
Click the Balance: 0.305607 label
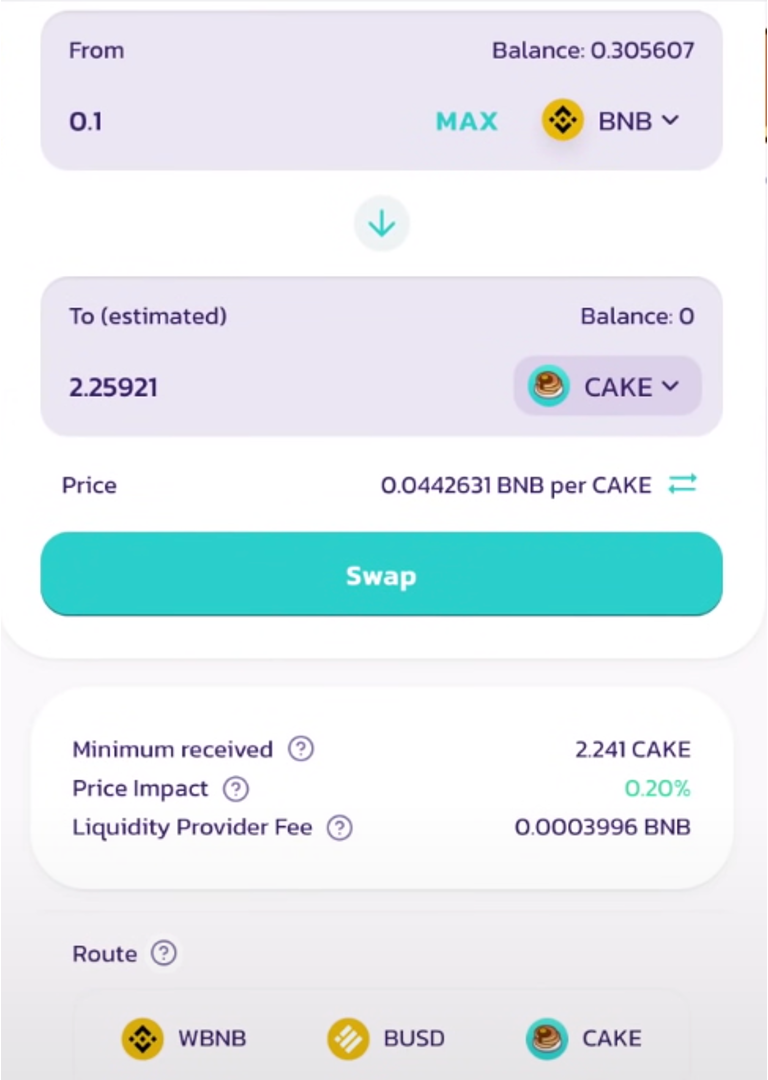[593, 50]
